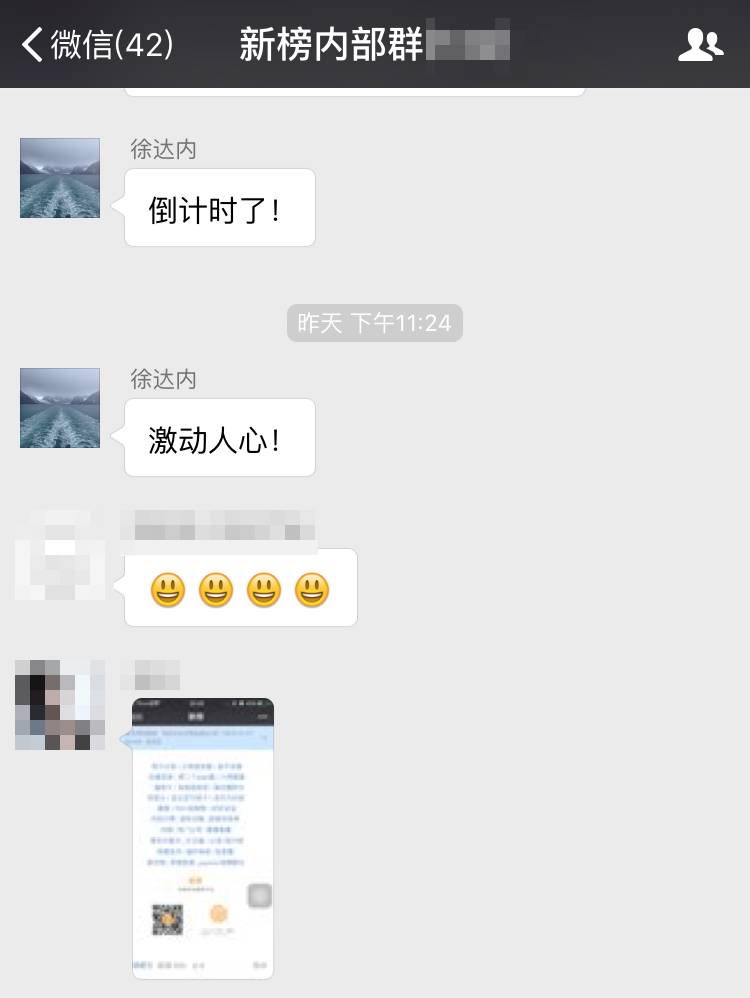Open the shared screenshot image
This screenshot has height=998, width=750.
tap(203, 838)
